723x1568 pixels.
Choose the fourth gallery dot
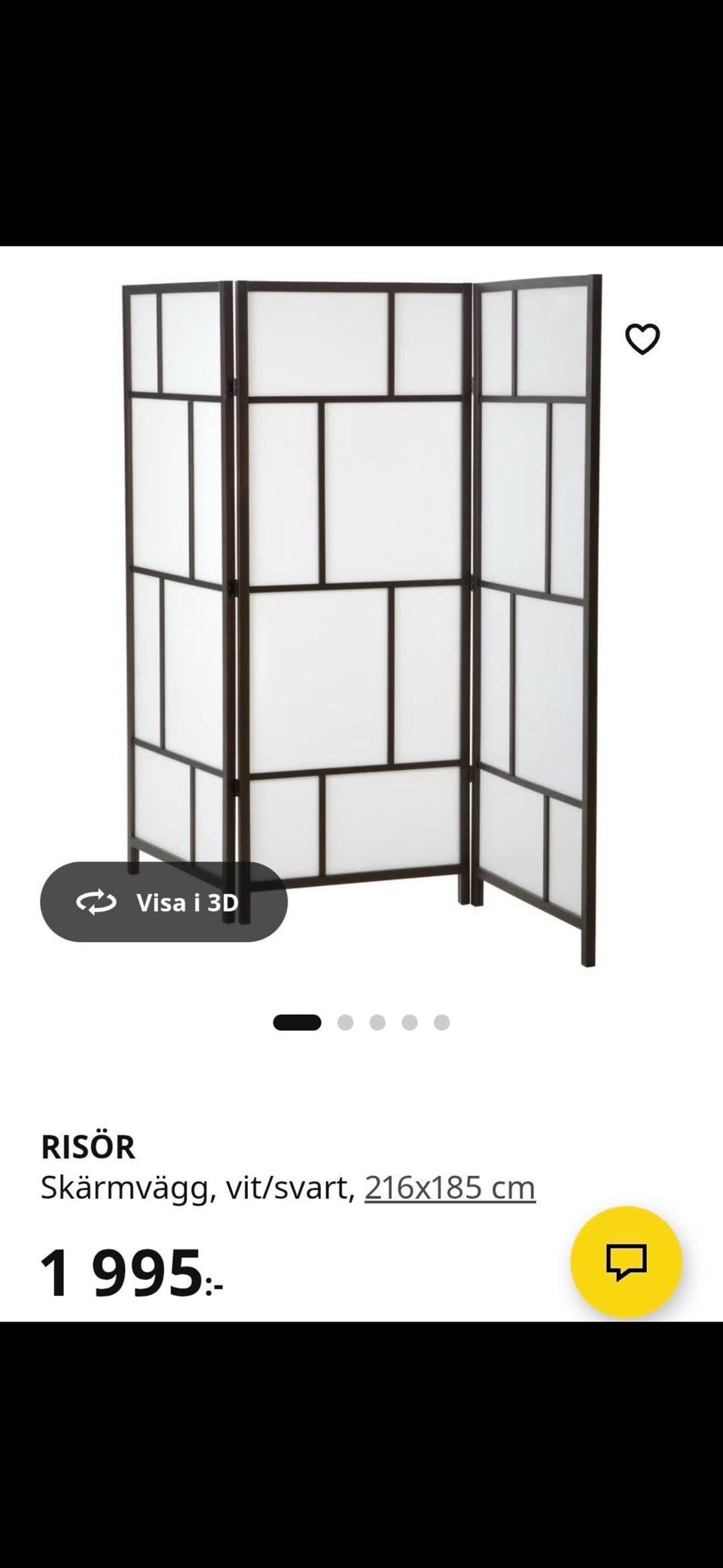410,1022
